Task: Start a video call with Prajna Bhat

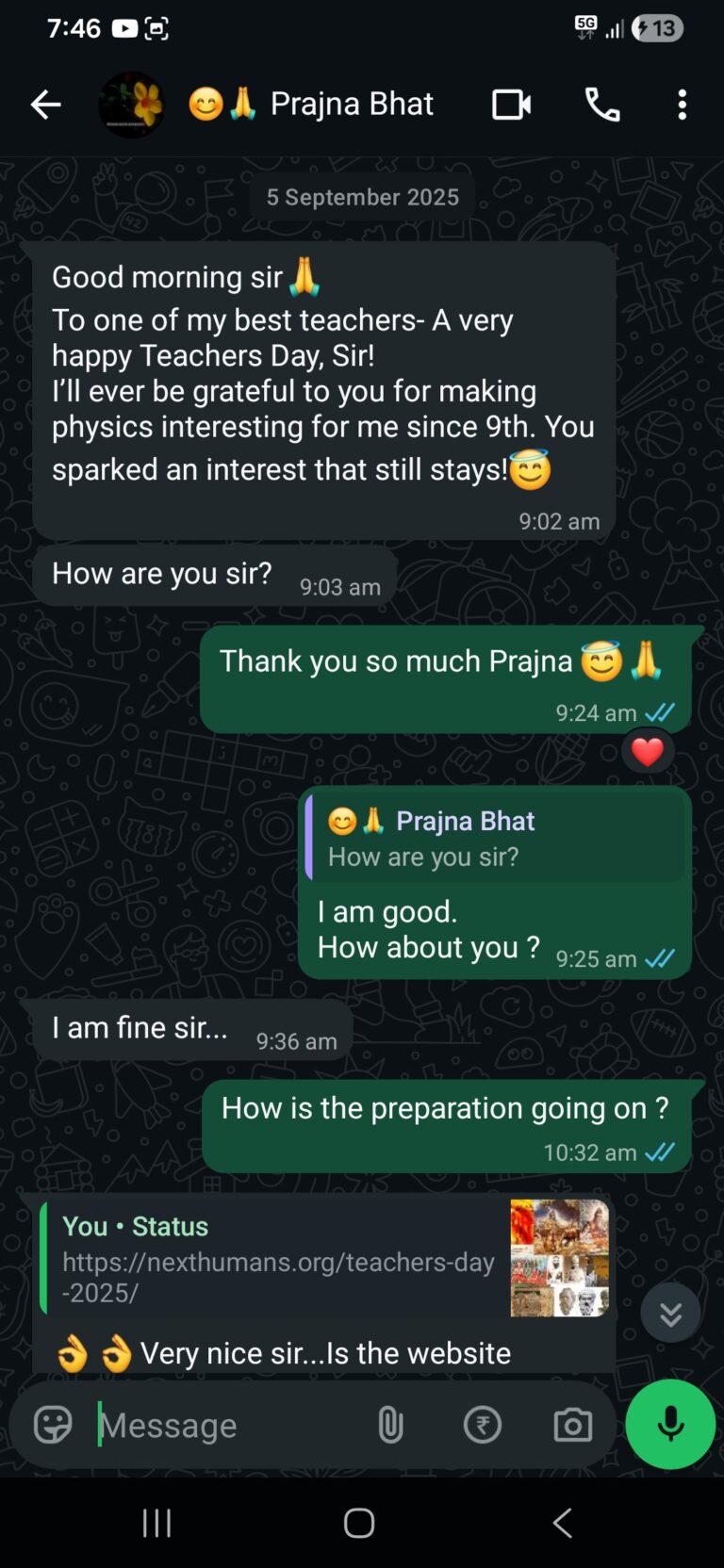Action: [x=511, y=105]
